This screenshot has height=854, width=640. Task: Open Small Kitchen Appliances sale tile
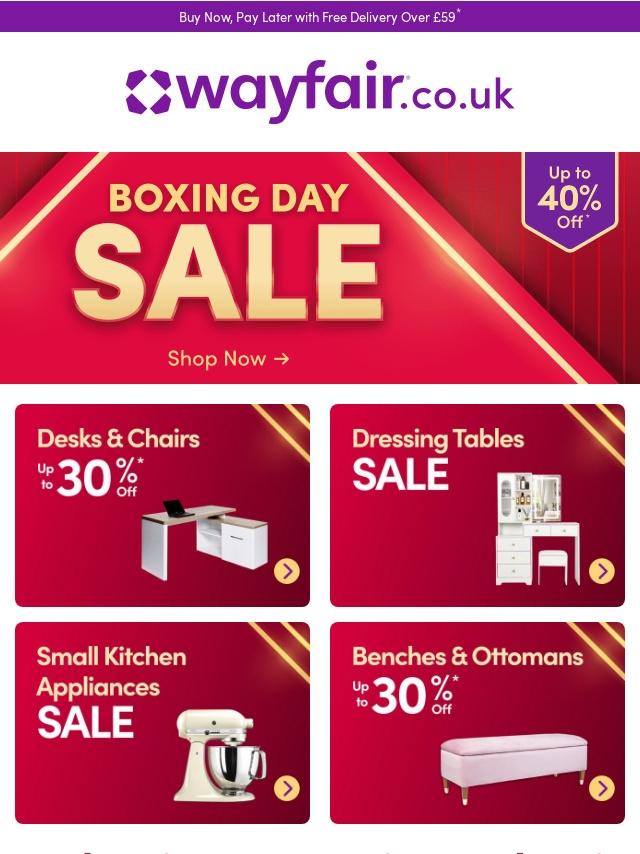(162, 723)
